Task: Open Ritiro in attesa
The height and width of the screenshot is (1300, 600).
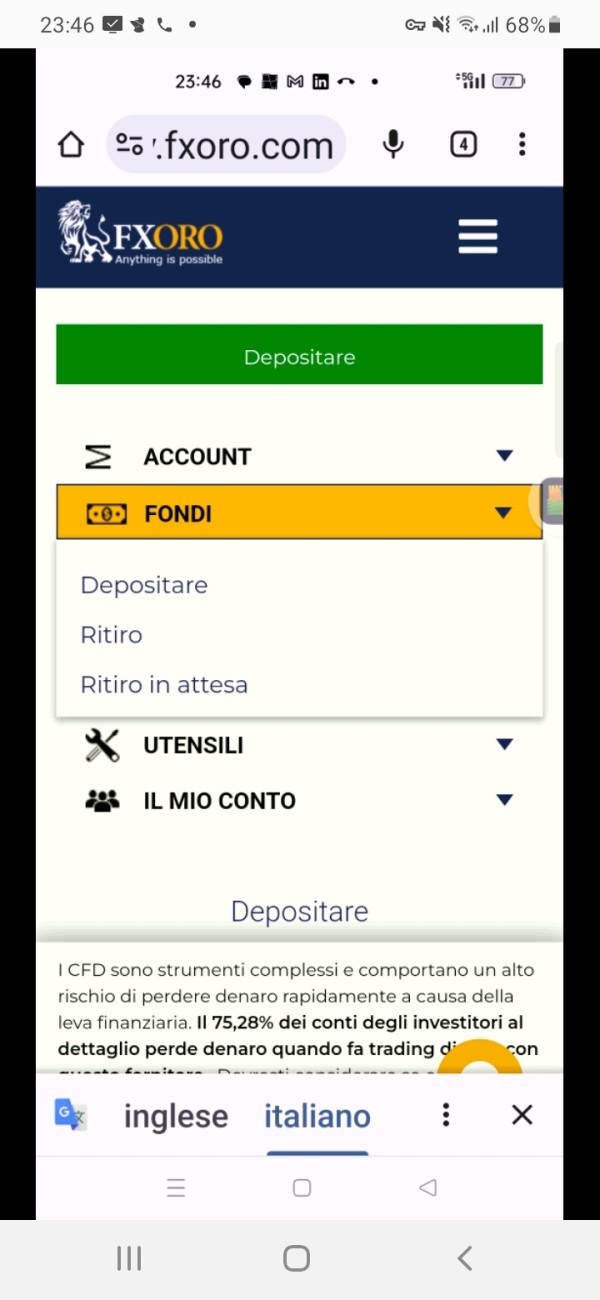Action: (x=164, y=685)
